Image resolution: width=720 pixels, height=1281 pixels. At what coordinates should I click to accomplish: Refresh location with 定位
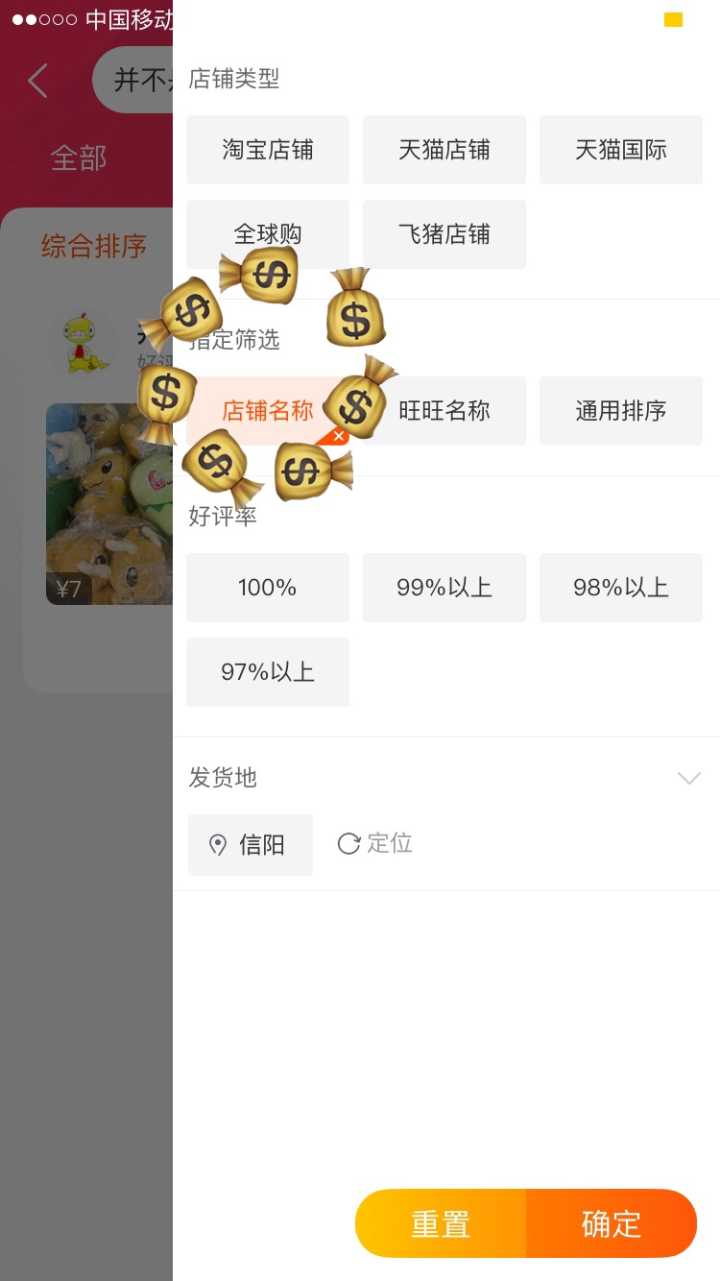click(375, 844)
